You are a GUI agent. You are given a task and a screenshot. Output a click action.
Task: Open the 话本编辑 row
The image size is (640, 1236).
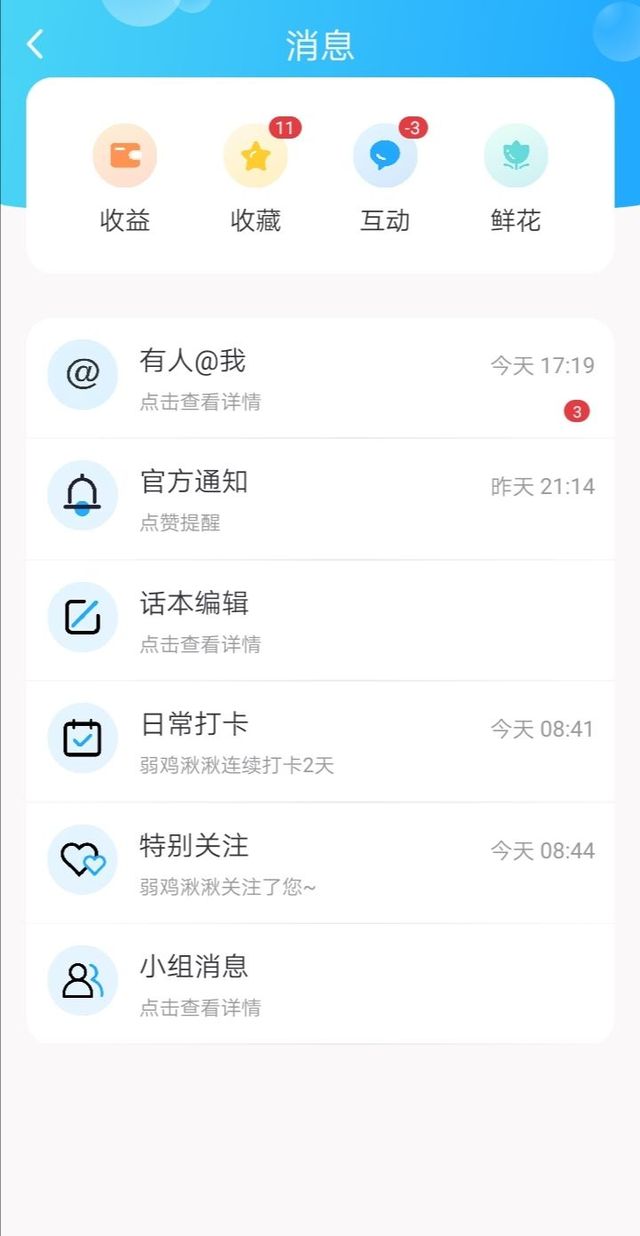coord(320,620)
